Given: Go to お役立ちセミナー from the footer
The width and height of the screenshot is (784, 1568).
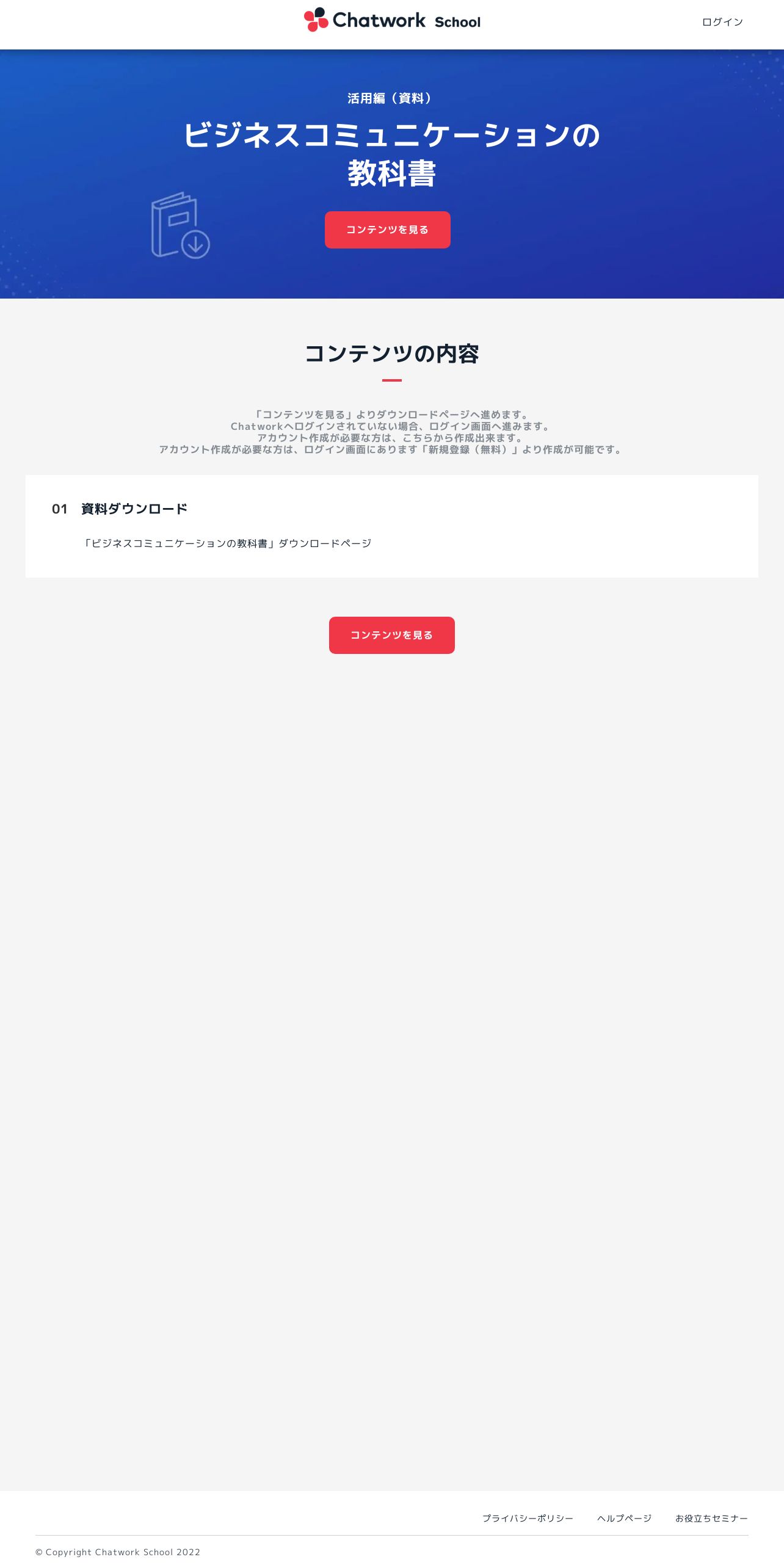Looking at the screenshot, I should point(711,1518).
